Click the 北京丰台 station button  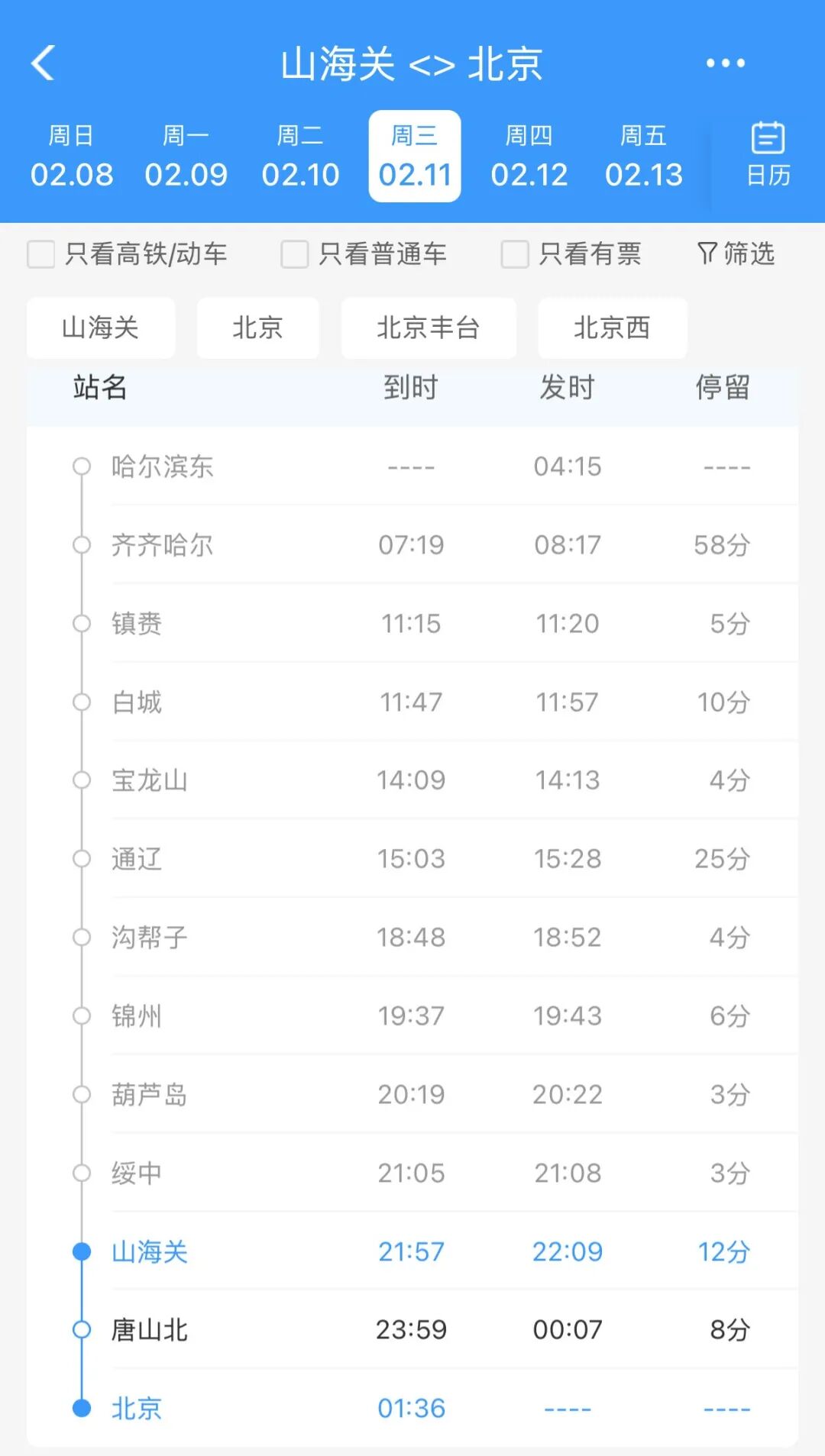pos(429,328)
